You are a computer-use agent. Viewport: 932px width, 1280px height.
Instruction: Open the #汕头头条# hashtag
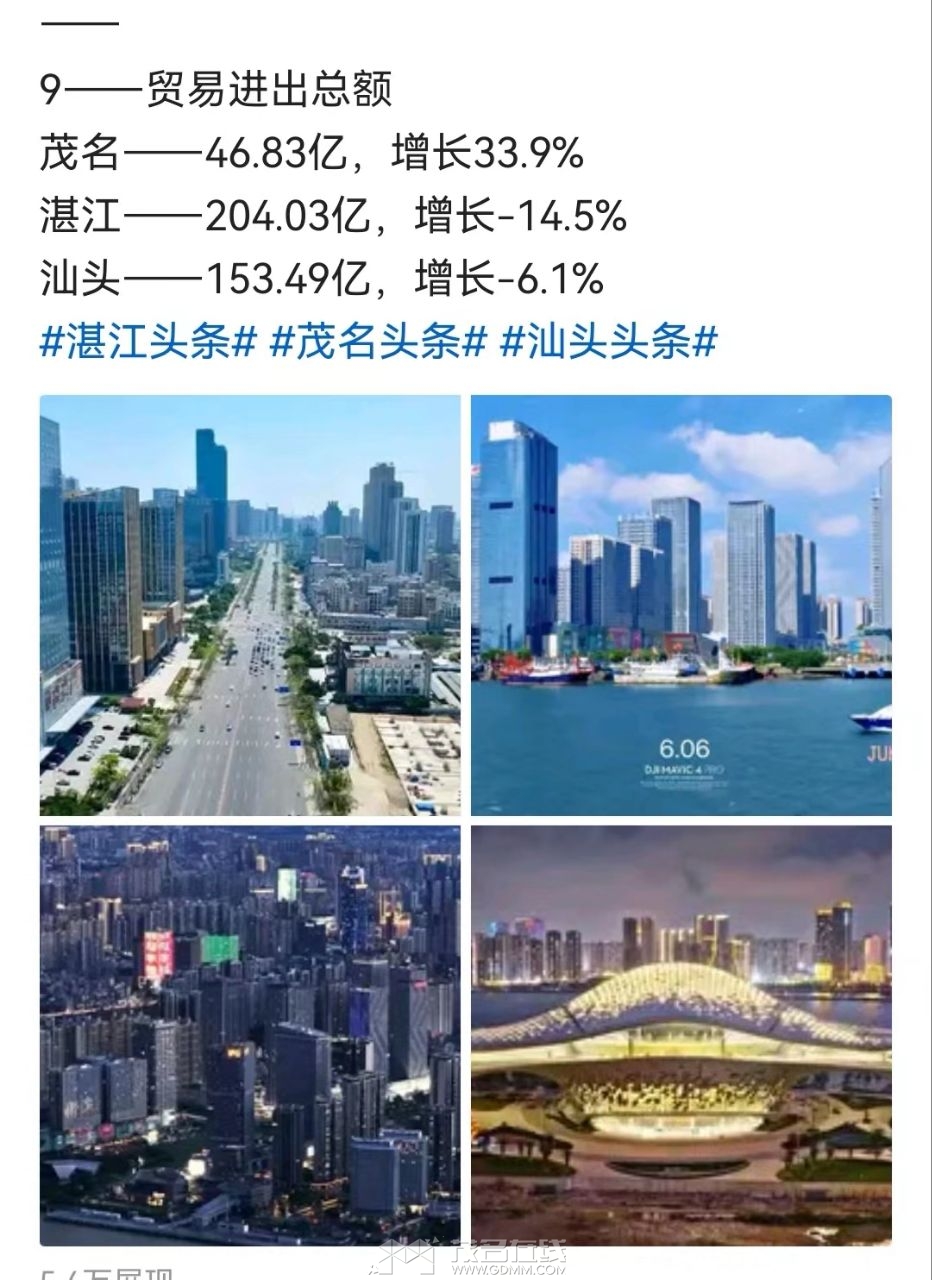pos(608,343)
